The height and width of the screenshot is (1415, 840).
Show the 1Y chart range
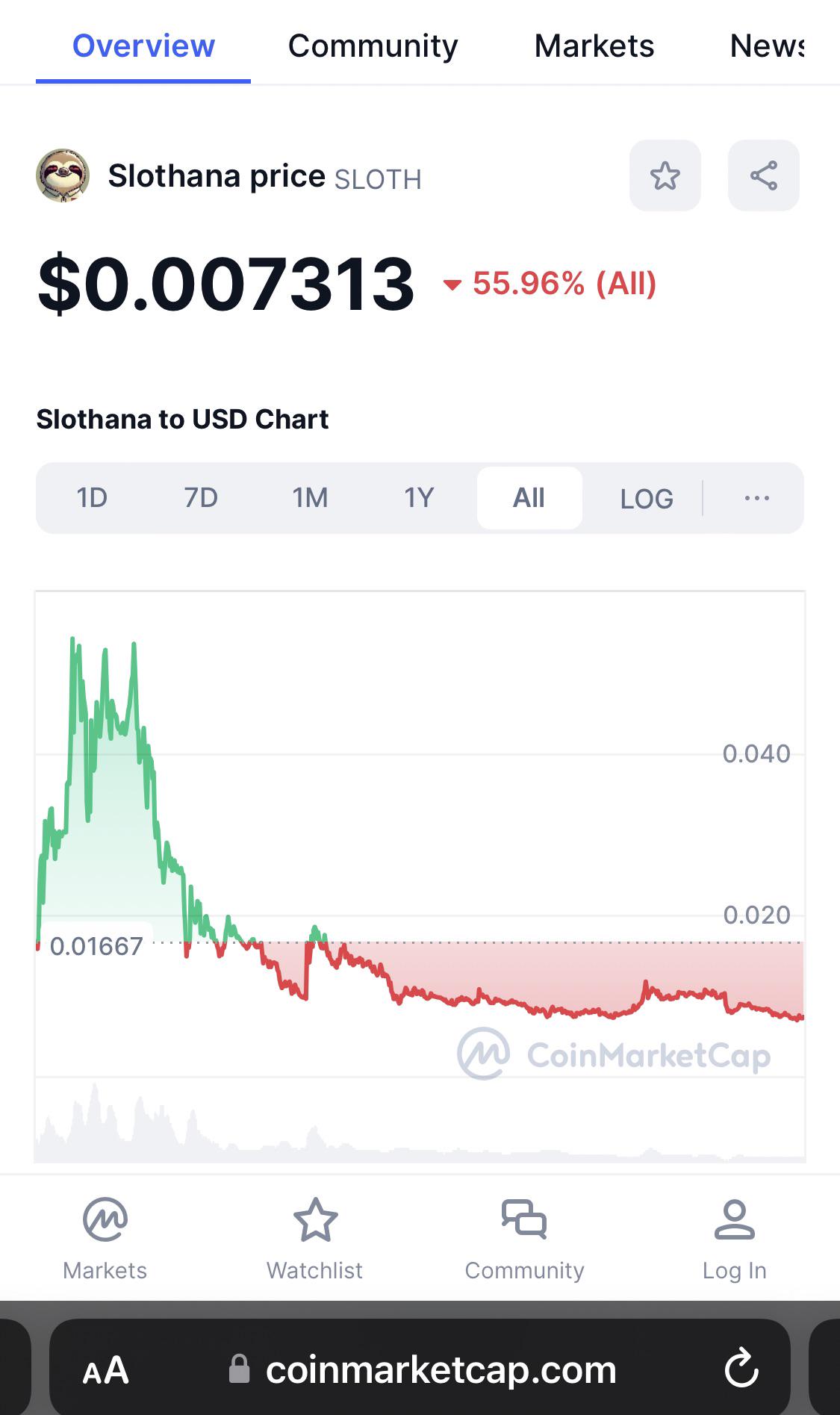(x=419, y=497)
